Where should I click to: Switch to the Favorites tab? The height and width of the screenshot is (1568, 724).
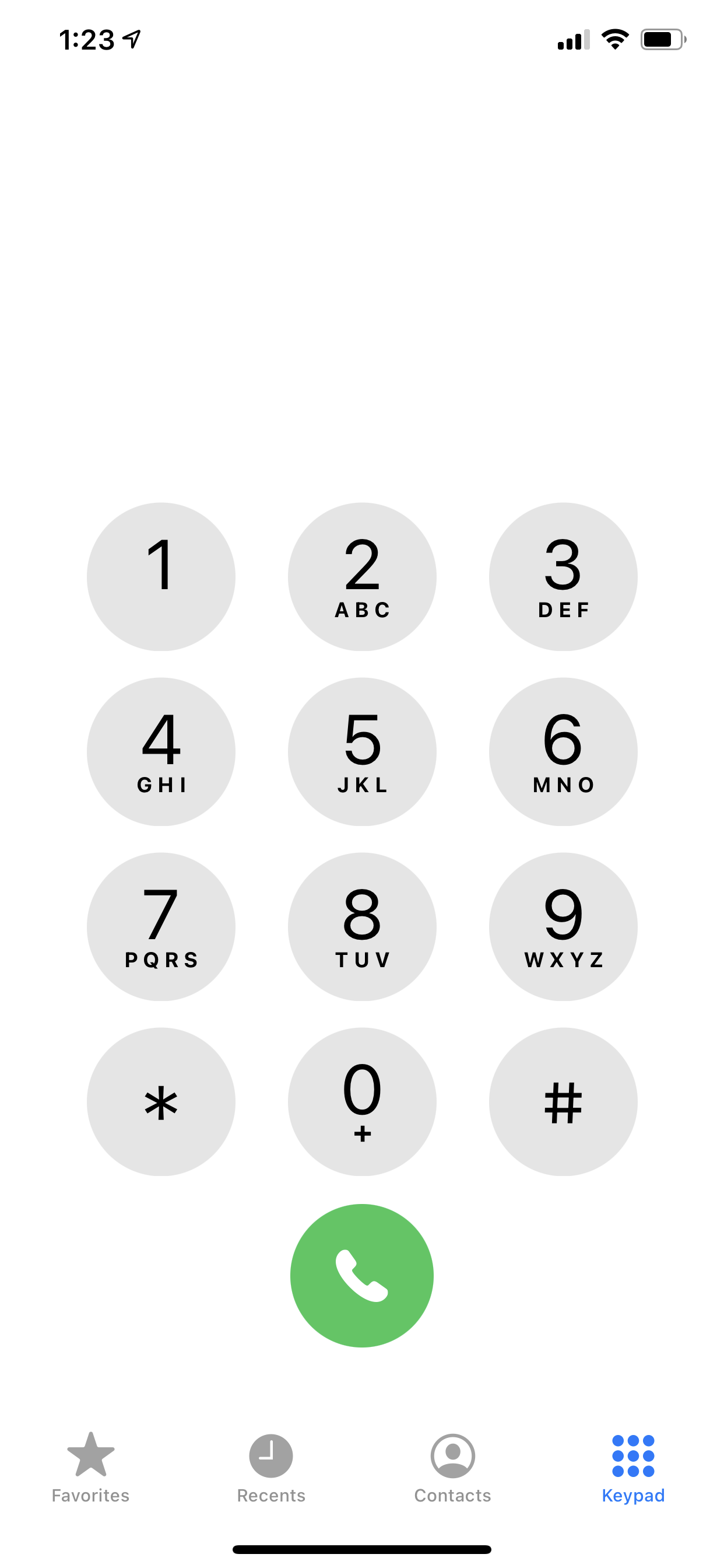[91, 1468]
